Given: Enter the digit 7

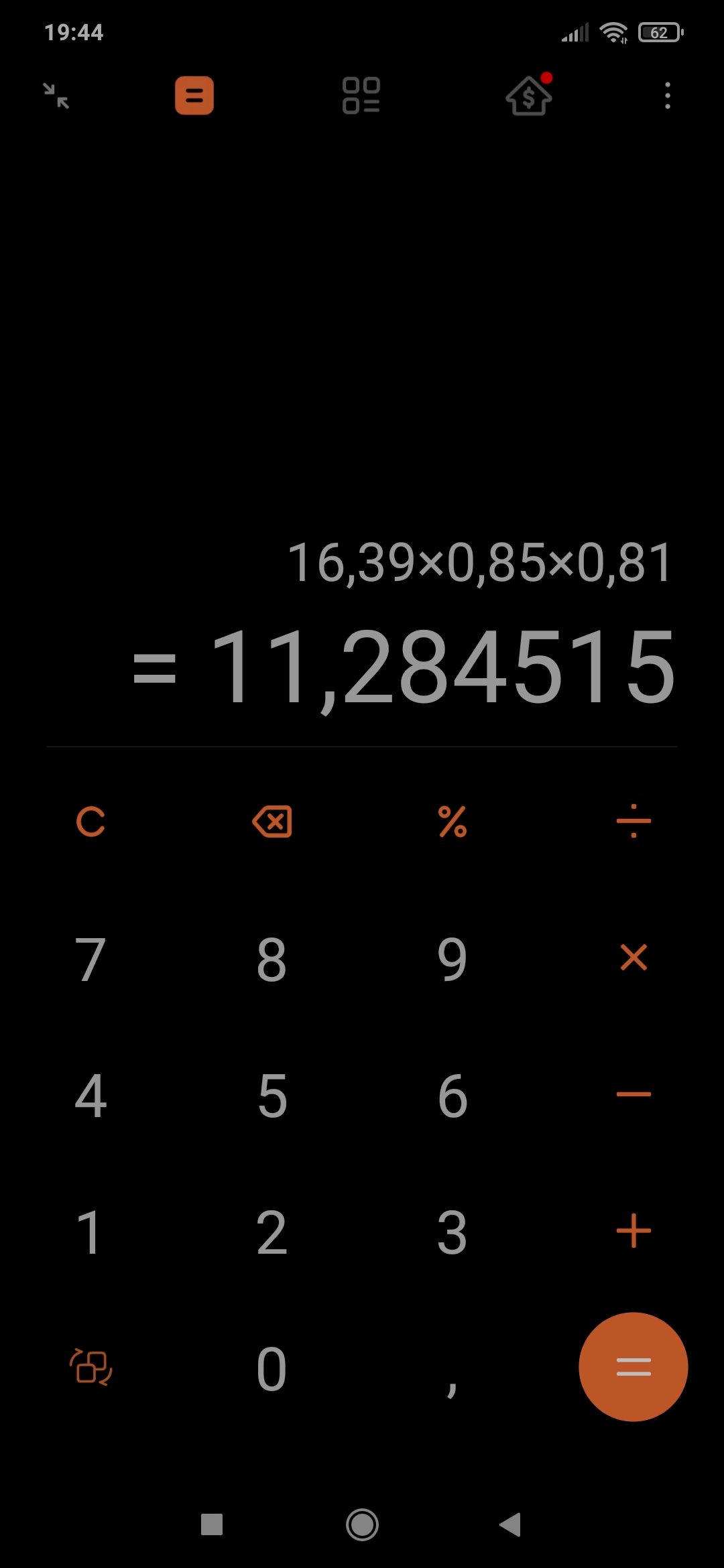Looking at the screenshot, I should [x=90, y=960].
